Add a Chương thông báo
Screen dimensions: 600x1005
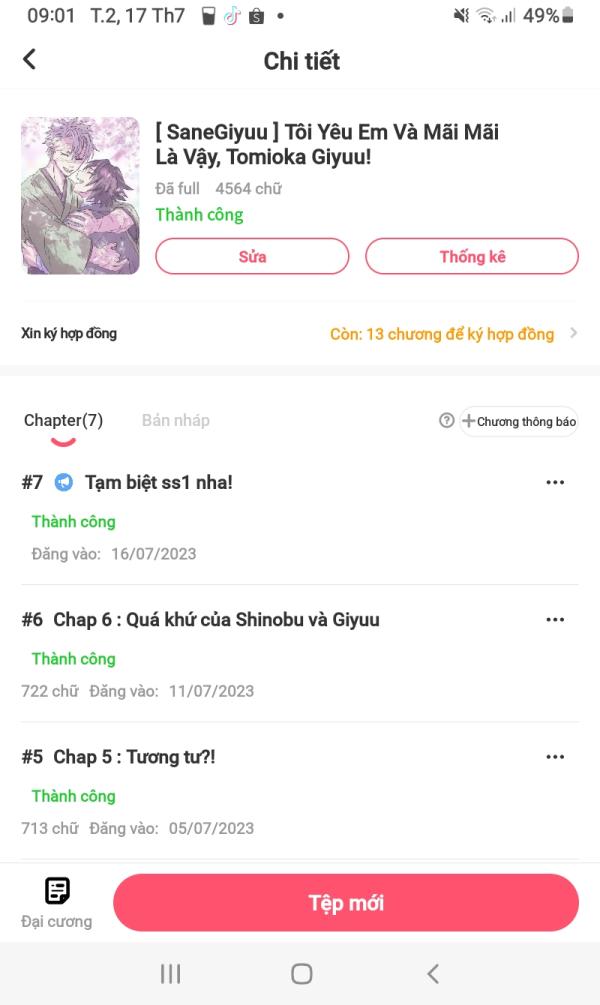coord(519,422)
